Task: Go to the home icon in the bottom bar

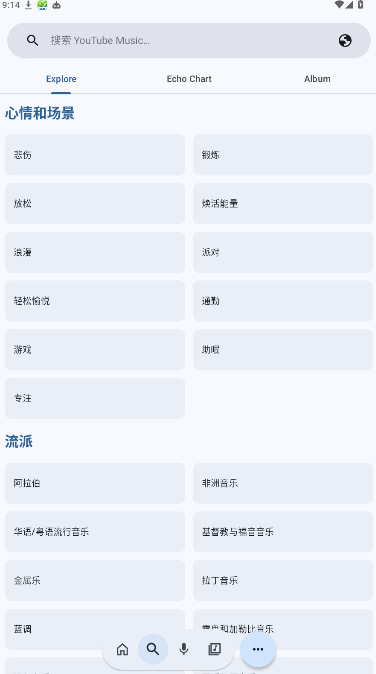Action: pos(122,649)
